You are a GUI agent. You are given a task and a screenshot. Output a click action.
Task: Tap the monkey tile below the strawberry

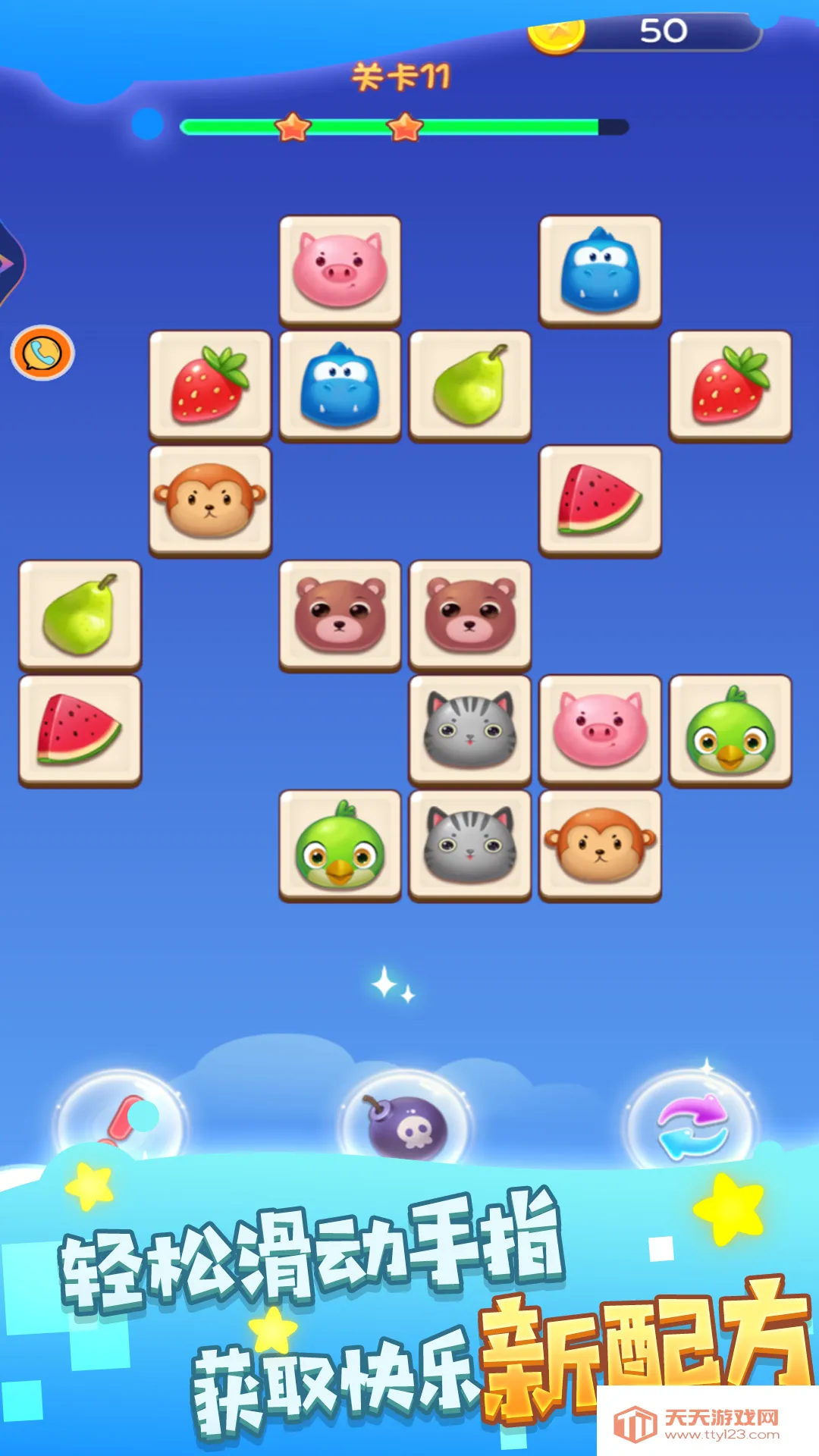click(x=210, y=500)
